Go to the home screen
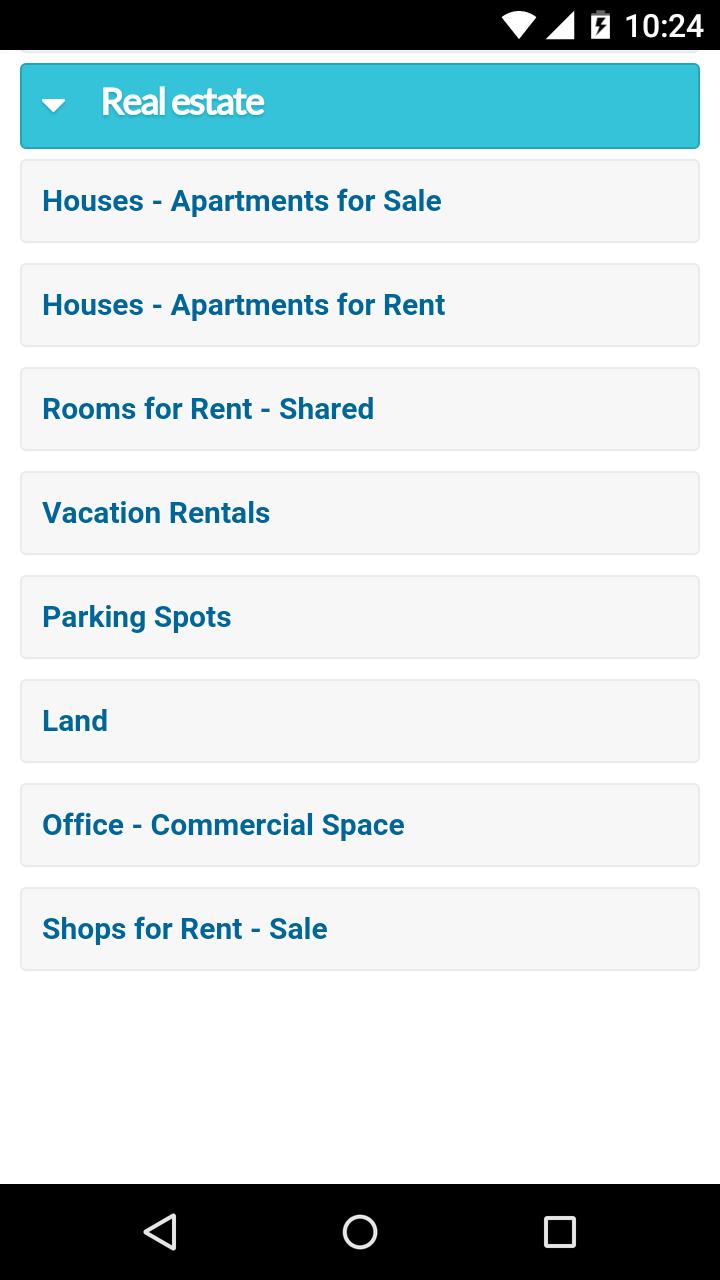 [x=360, y=1232]
